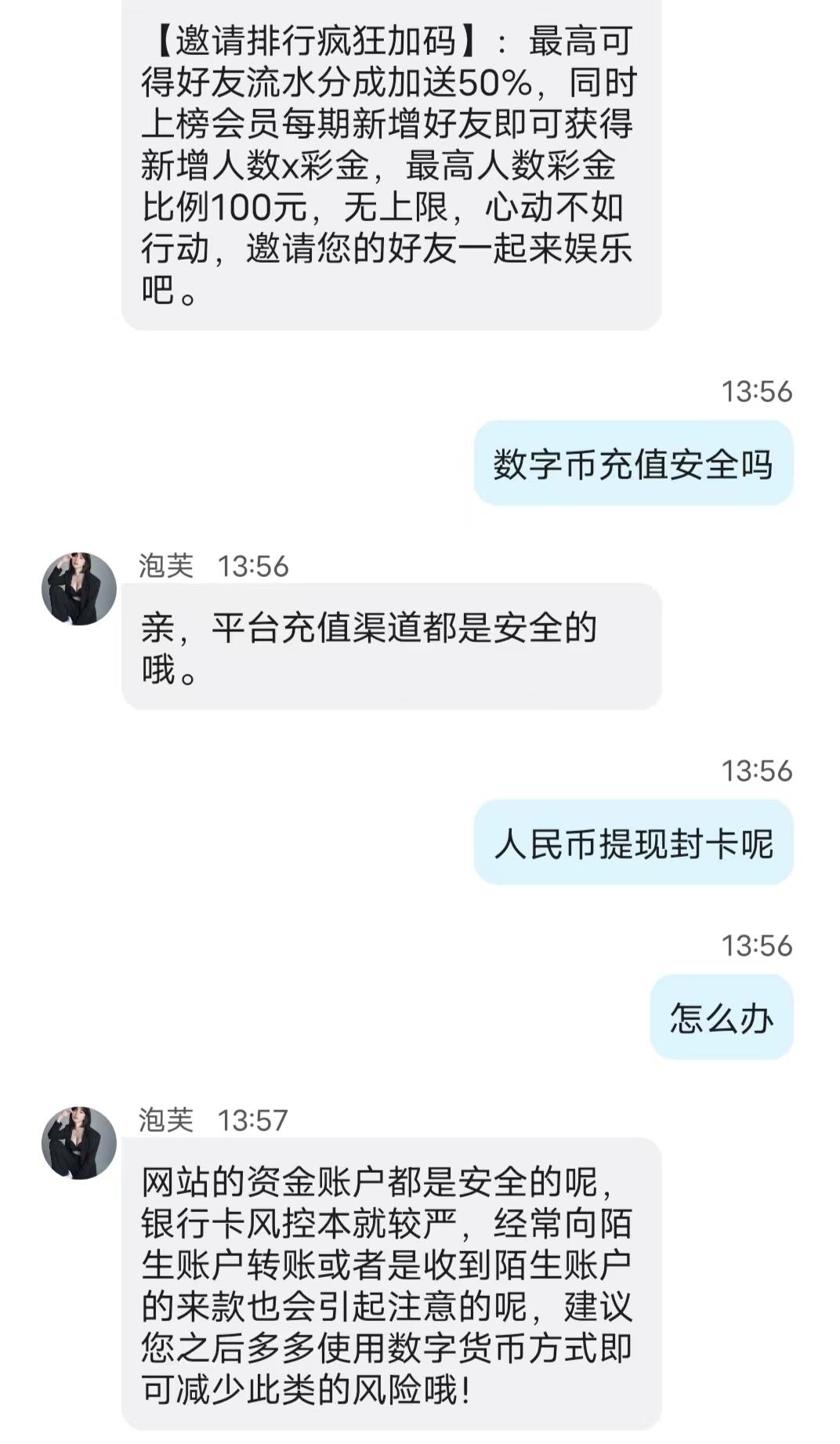Click the 13:56 timestamp above 怎么办

pos(756,946)
